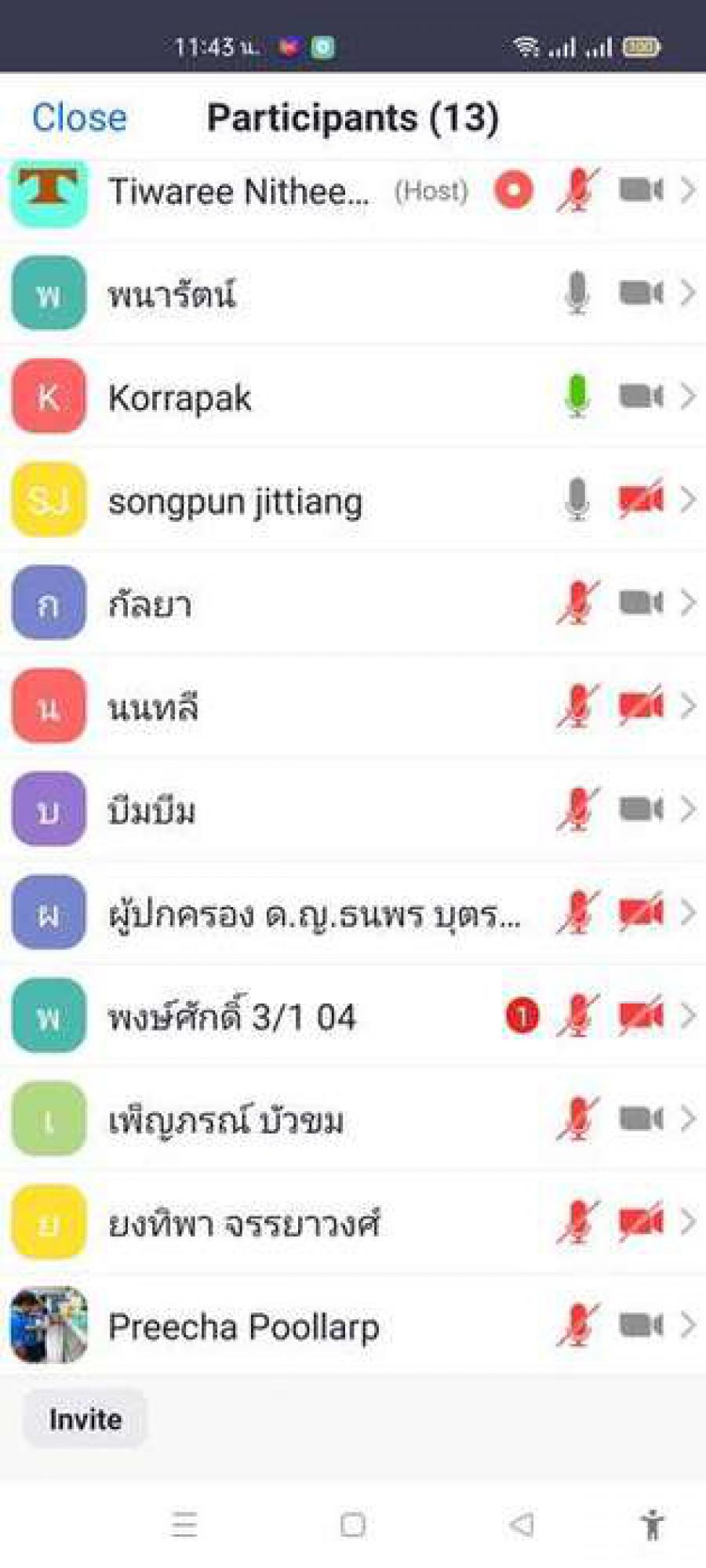Close the Participants list
The image size is (706, 1568).
pyautogui.click(x=79, y=118)
